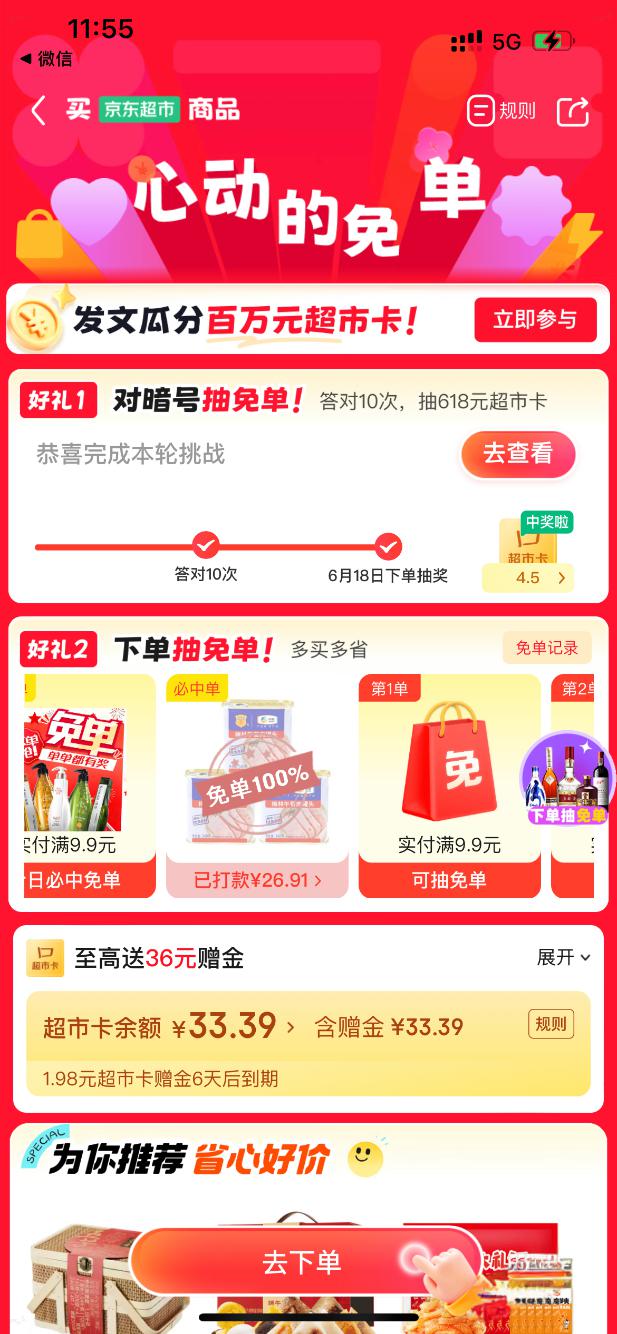Go back using the top-left arrow
Image resolution: width=617 pixels, height=1334 pixels.
tap(39, 110)
